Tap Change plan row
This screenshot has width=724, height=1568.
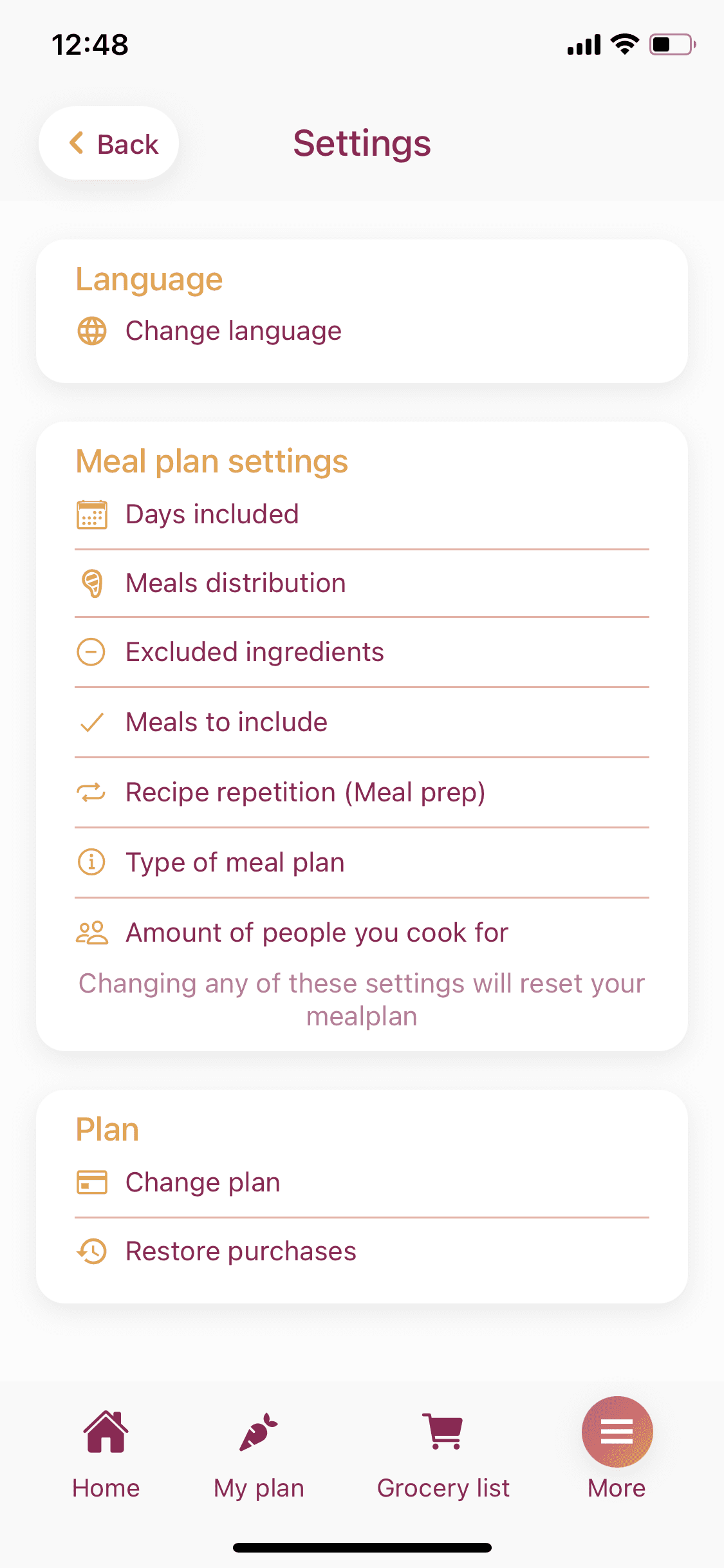(x=362, y=1182)
